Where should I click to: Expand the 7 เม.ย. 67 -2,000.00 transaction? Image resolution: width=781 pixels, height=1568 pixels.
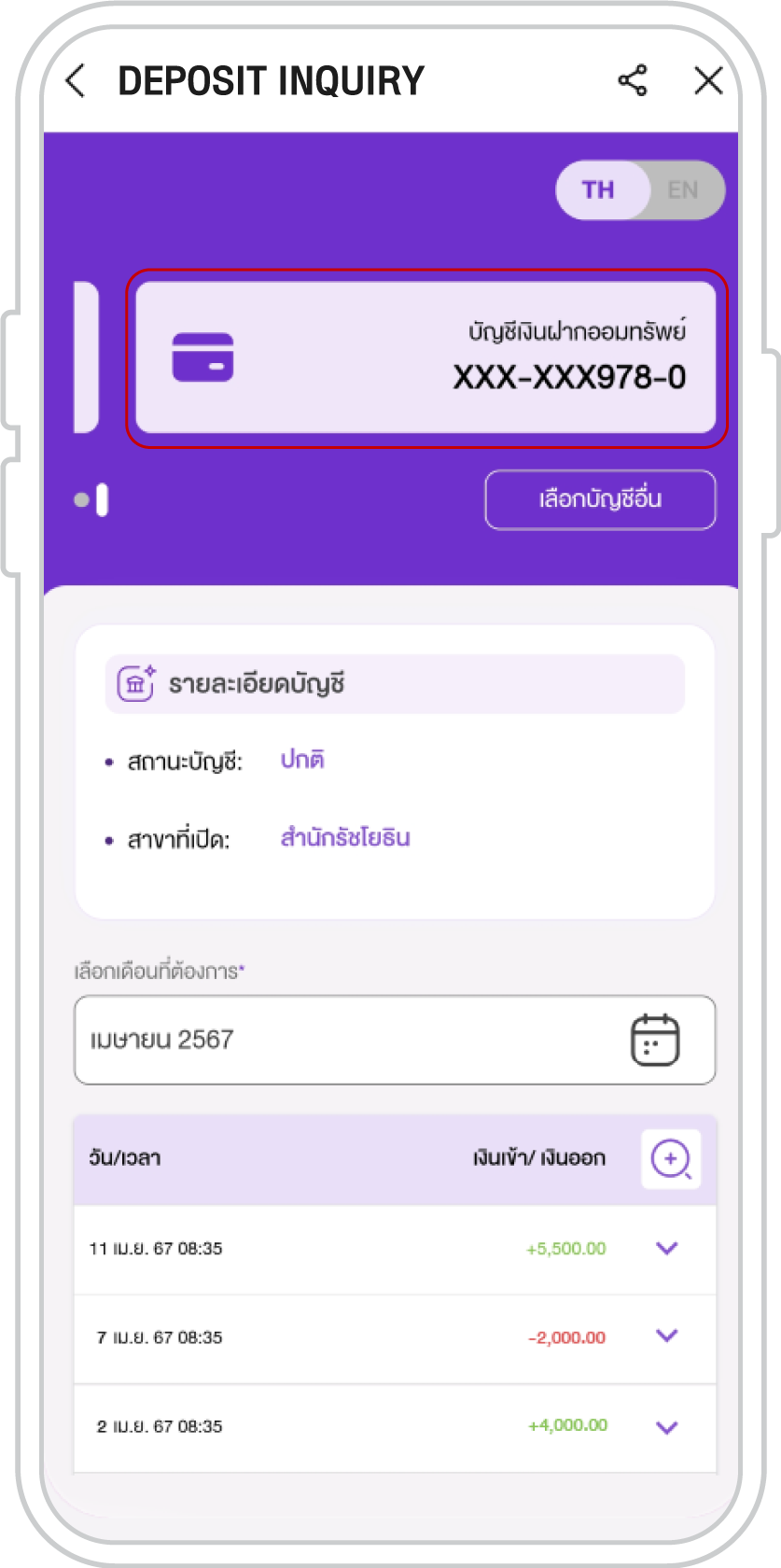[666, 1336]
